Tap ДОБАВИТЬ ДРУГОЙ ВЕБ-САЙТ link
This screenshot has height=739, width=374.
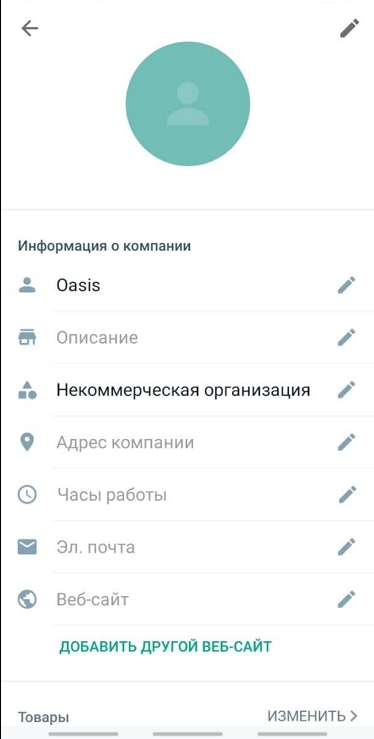(165, 647)
